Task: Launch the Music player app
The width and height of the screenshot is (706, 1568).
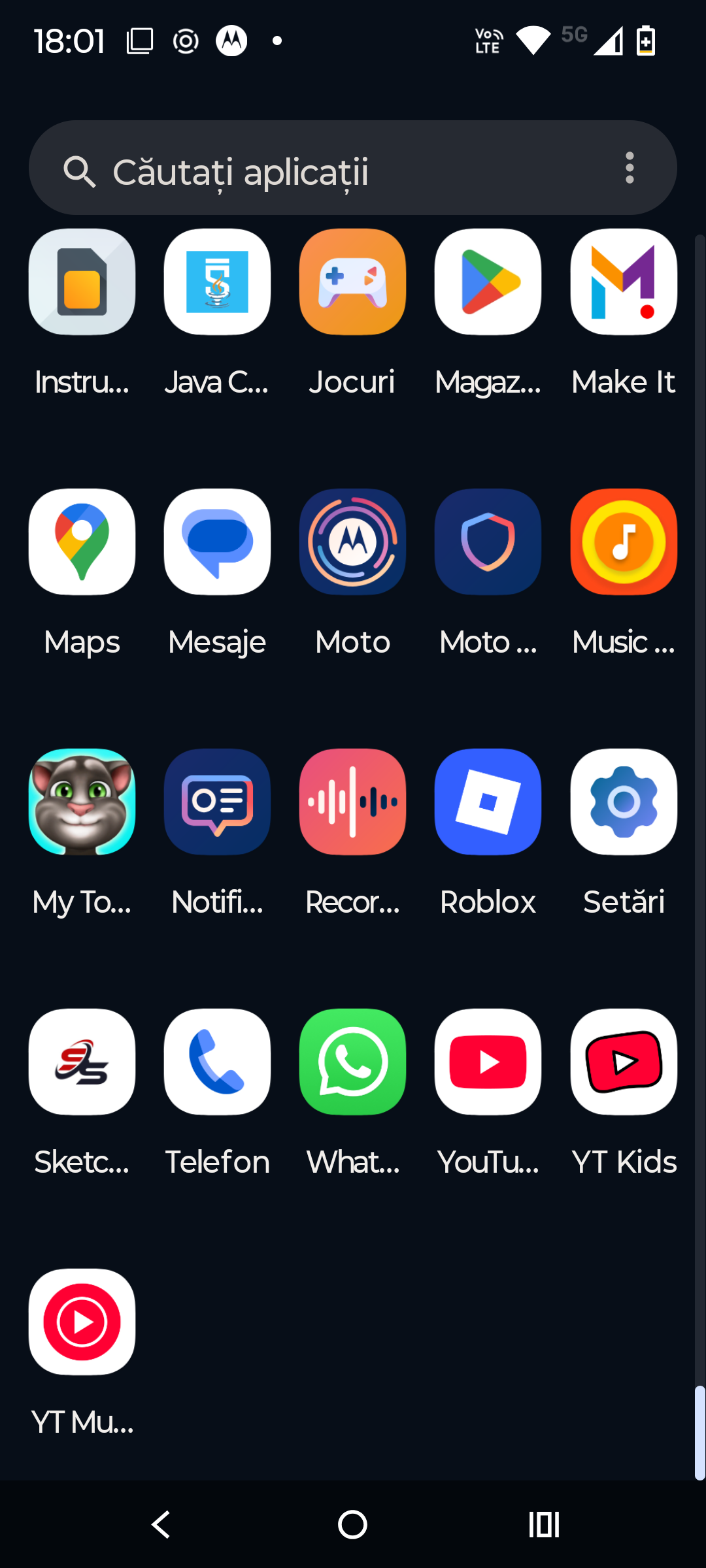Action: pyautogui.click(x=623, y=542)
